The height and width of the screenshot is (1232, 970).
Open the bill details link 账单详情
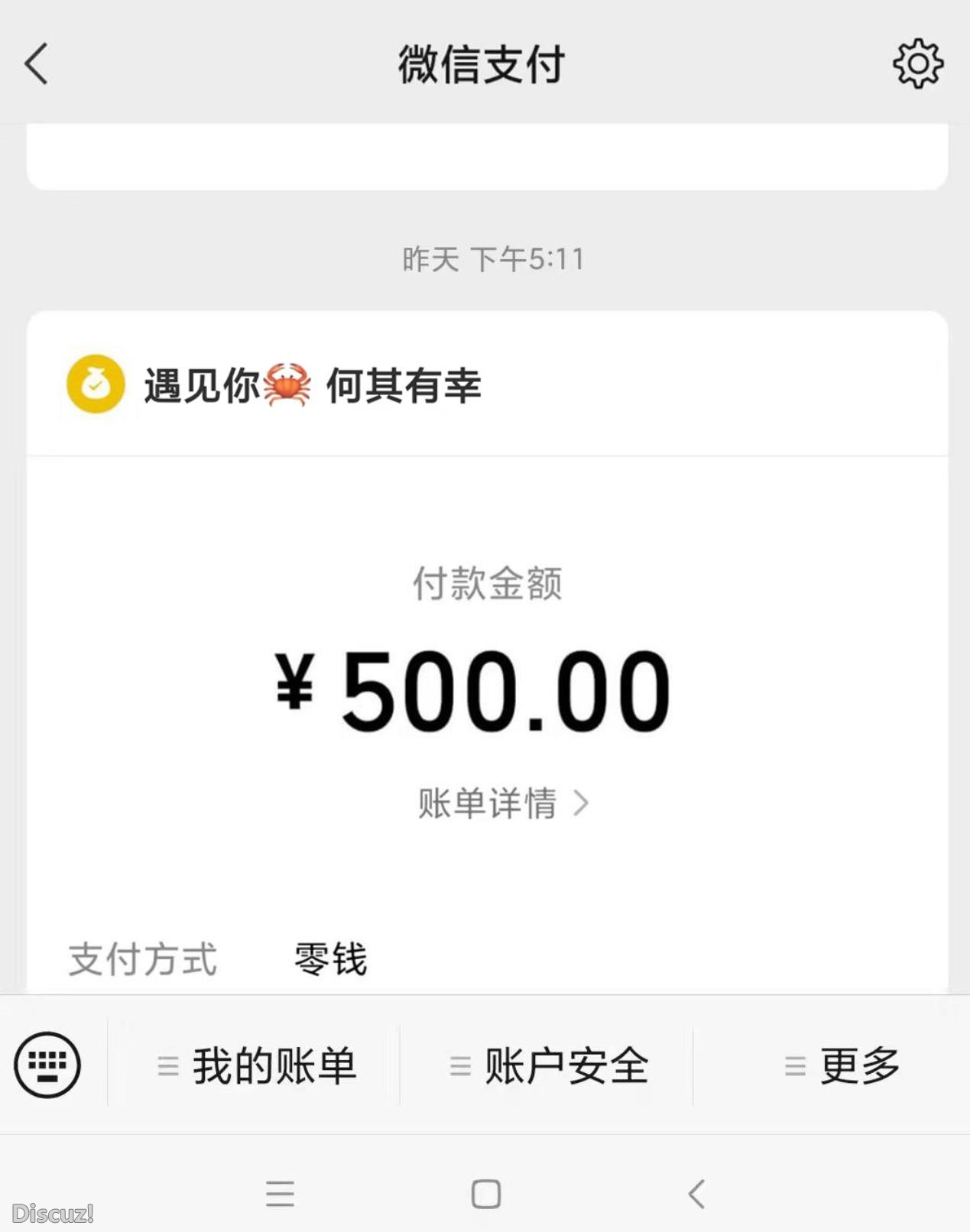[x=487, y=803]
